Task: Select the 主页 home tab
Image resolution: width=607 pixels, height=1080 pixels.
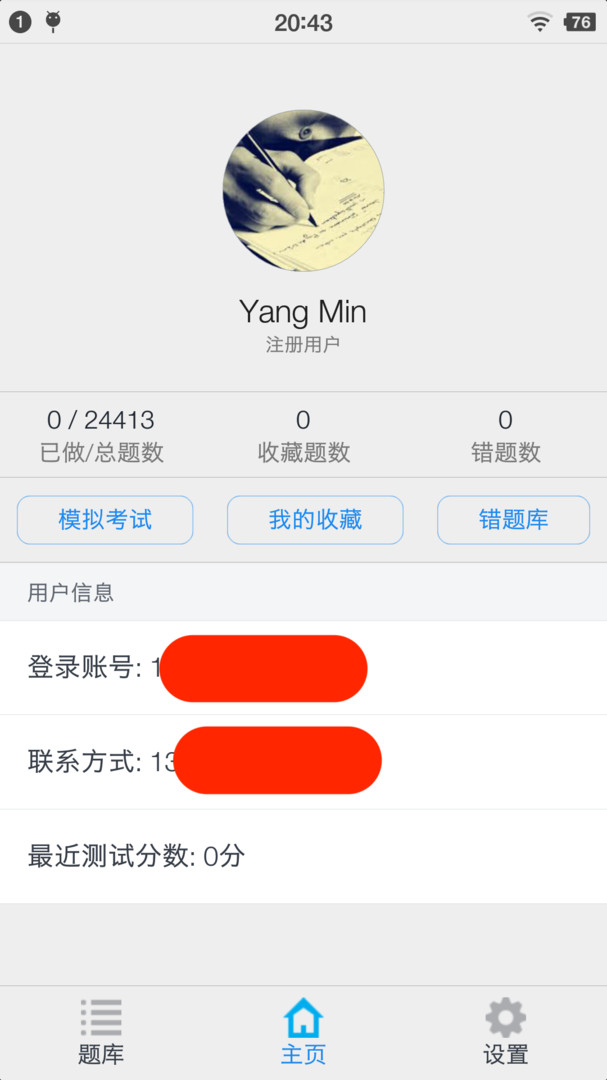Action: 303,1032
